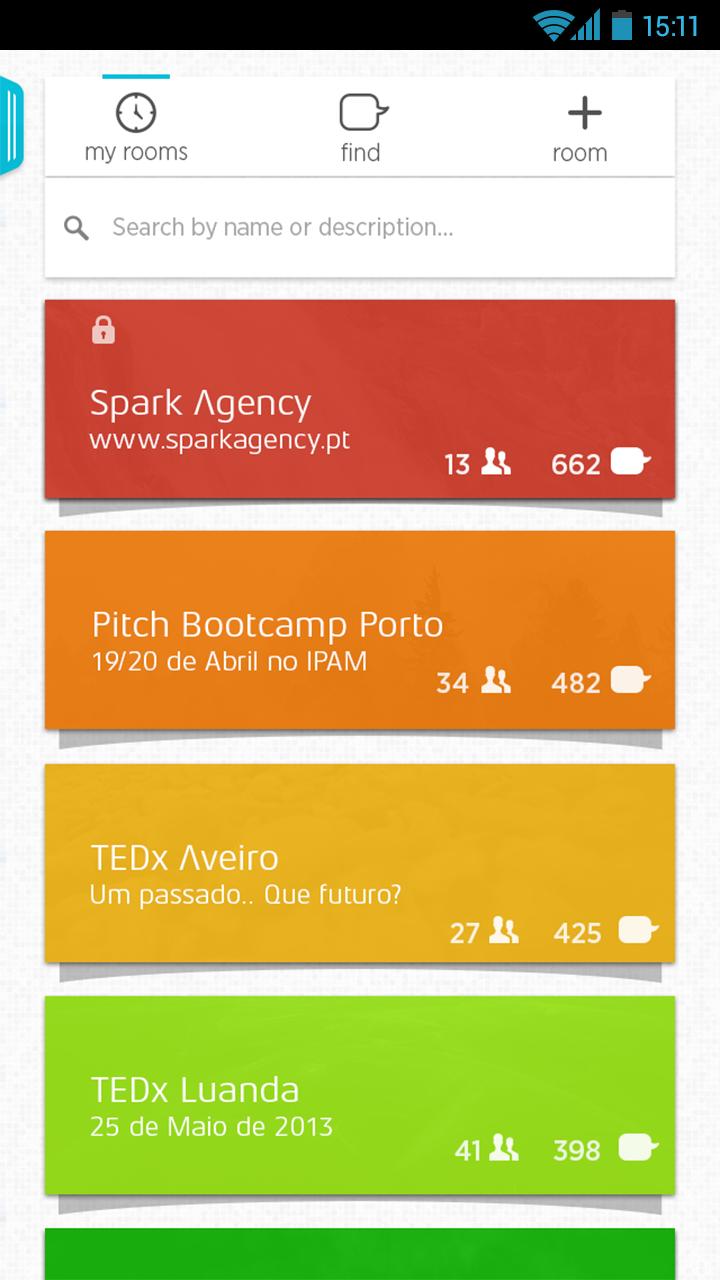Open the Spark Agency room

[360, 398]
